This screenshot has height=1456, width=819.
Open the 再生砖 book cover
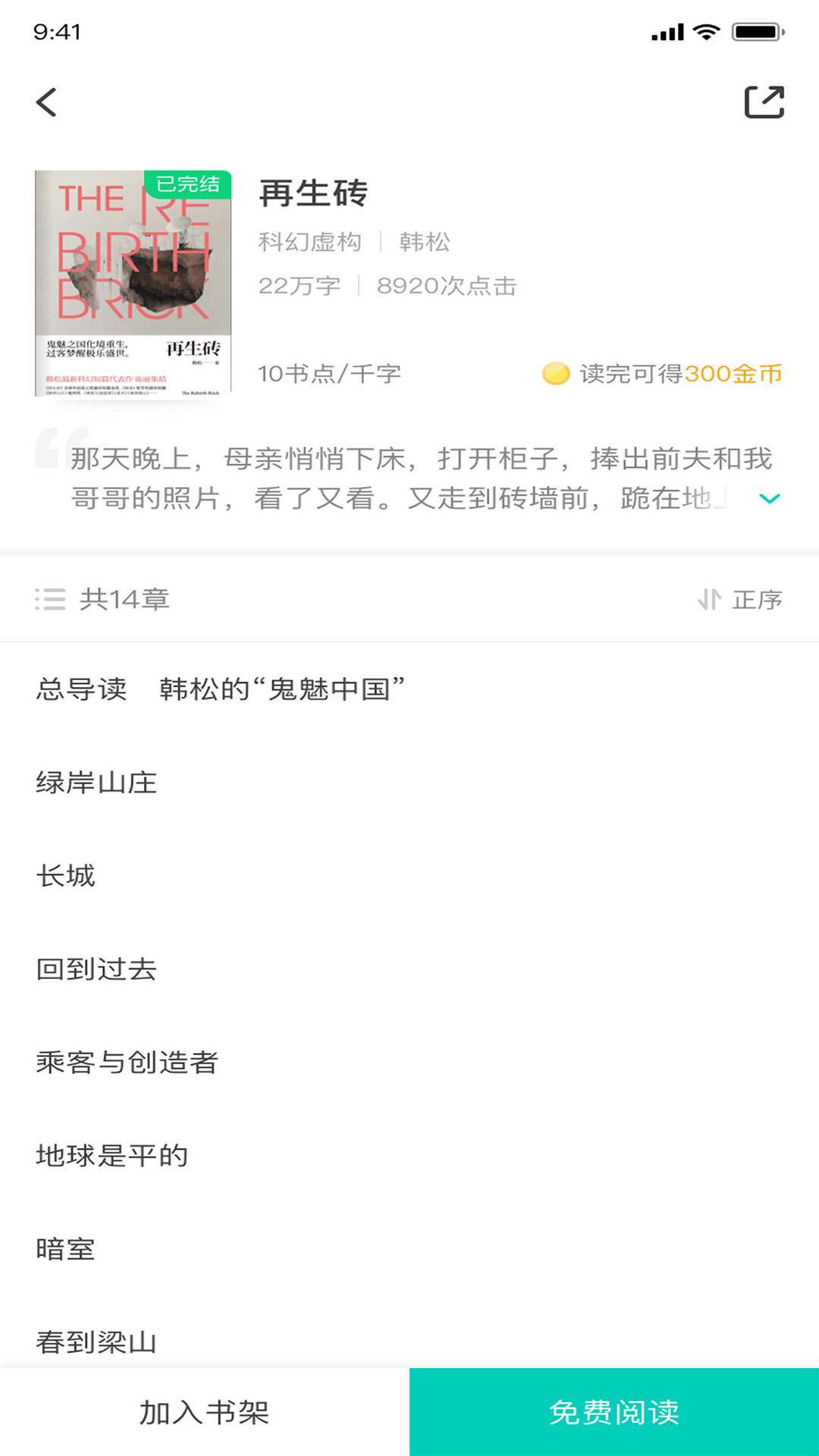[x=133, y=283]
